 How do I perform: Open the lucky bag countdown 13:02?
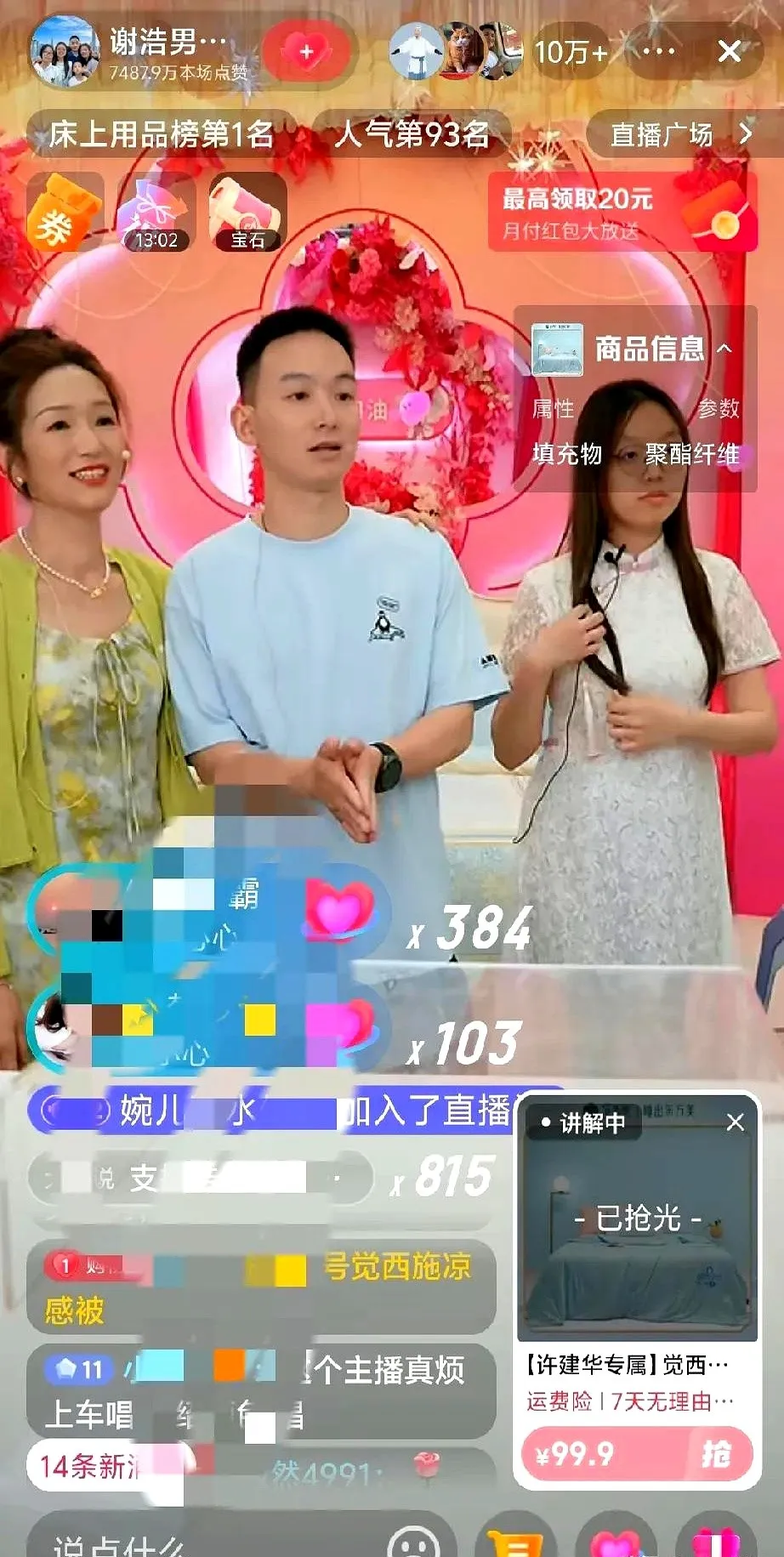click(x=156, y=213)
